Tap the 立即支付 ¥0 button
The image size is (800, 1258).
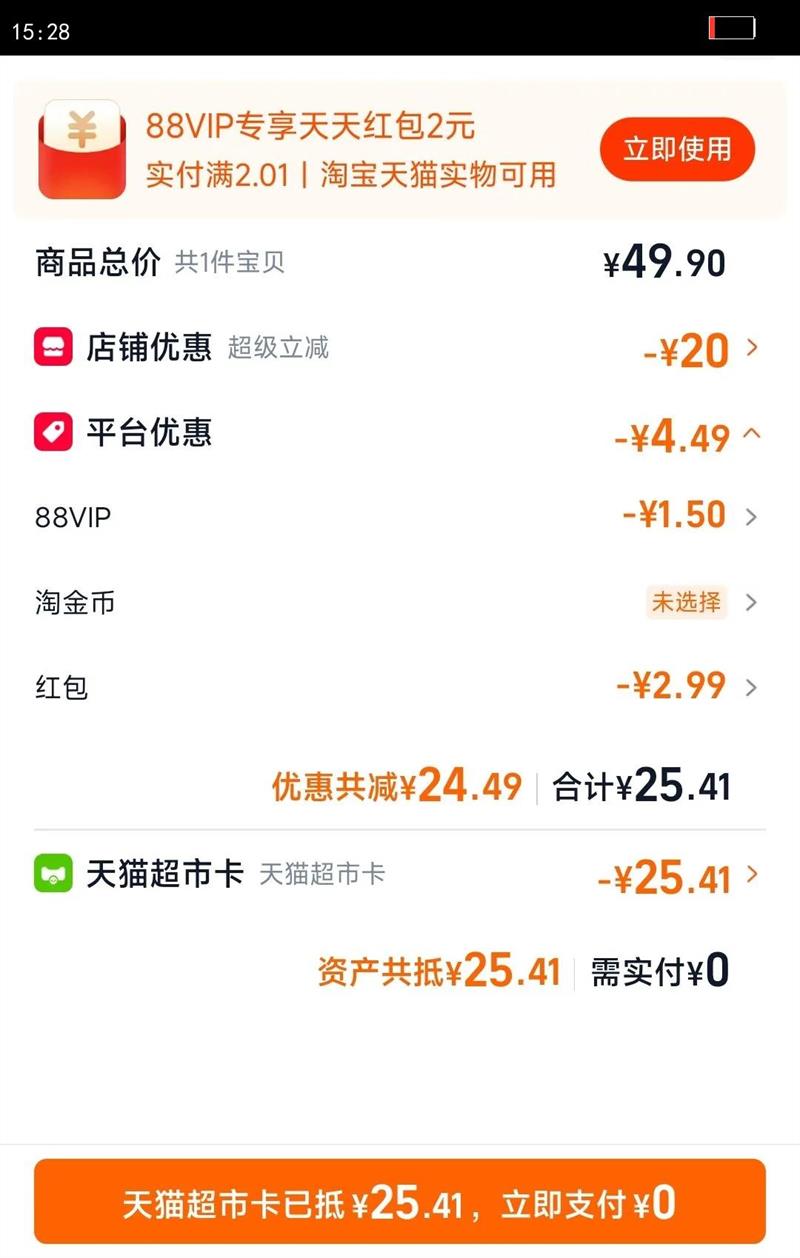(x=400, y=1201)
